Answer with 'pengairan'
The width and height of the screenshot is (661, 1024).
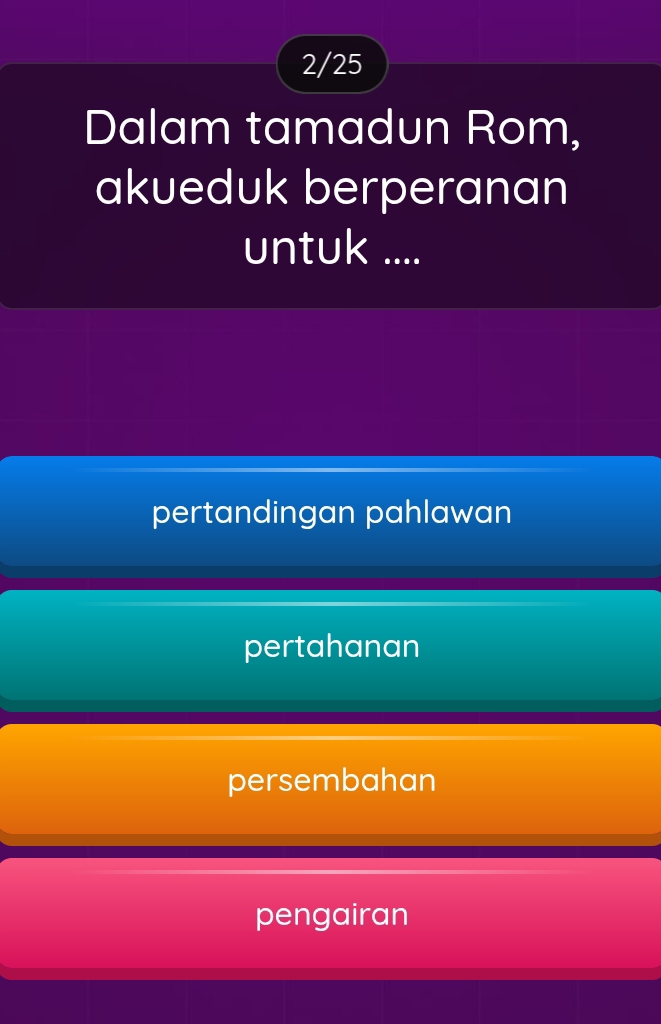pos(331,914)
